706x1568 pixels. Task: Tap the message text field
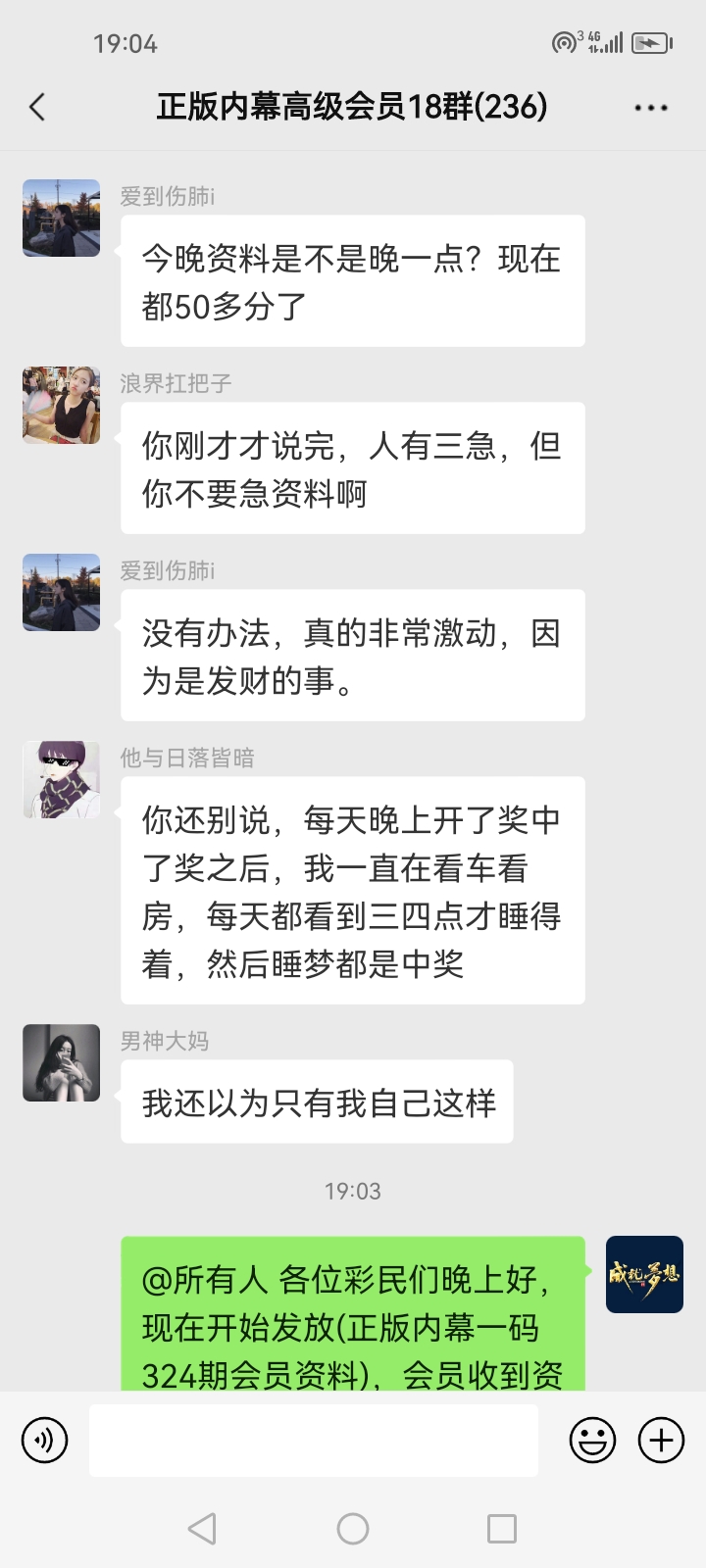(314, 1441)
